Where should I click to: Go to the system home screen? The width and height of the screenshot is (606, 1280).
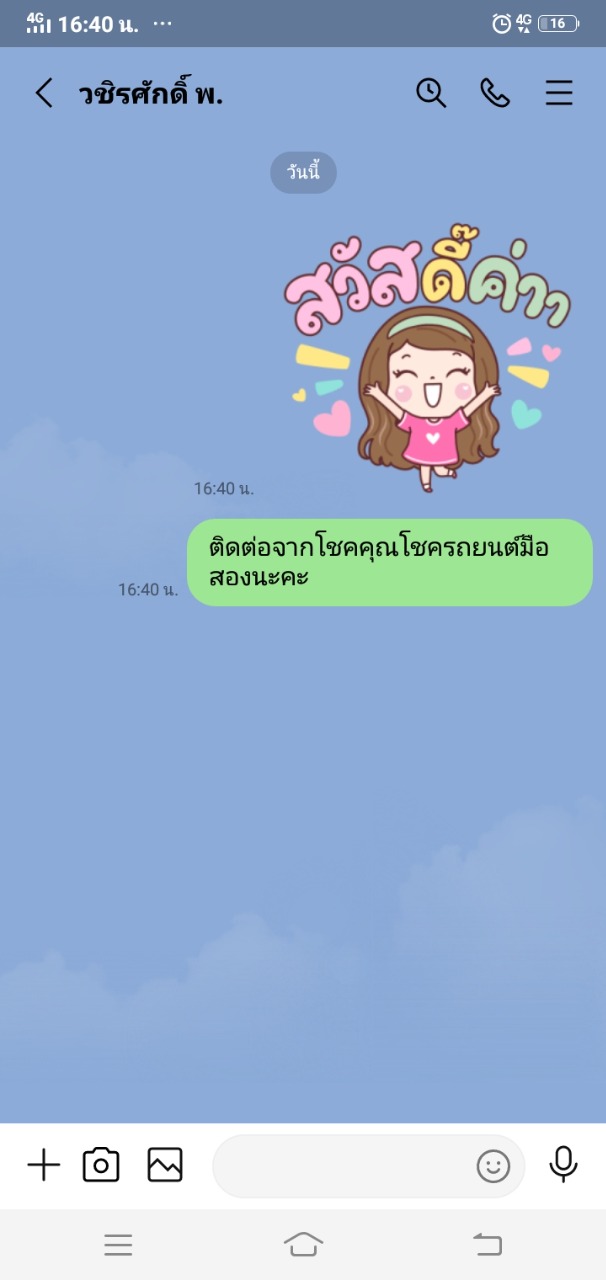pos(303,1244)
